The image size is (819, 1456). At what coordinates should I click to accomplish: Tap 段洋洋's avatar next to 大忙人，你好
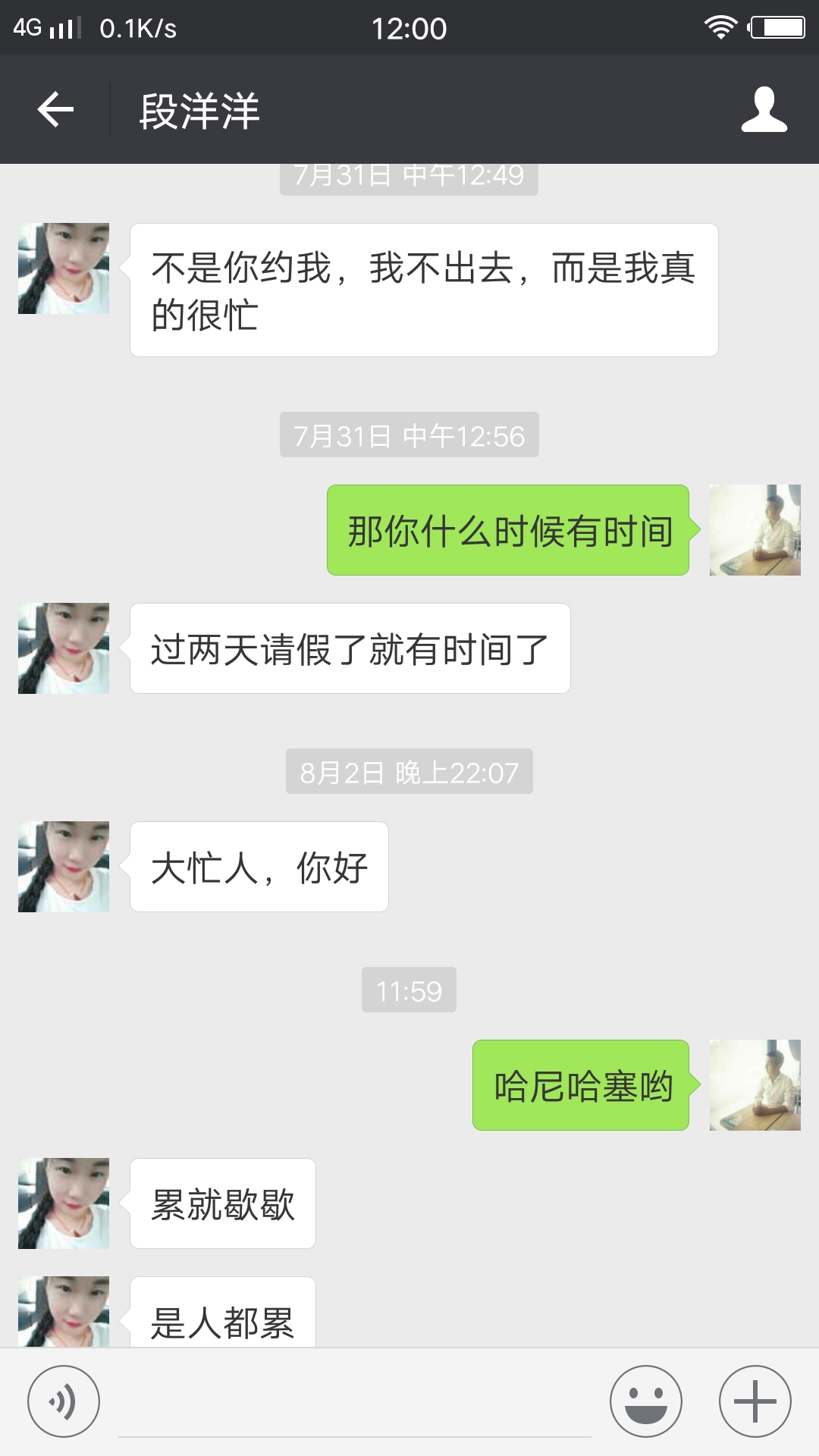[x=63, y=865]
